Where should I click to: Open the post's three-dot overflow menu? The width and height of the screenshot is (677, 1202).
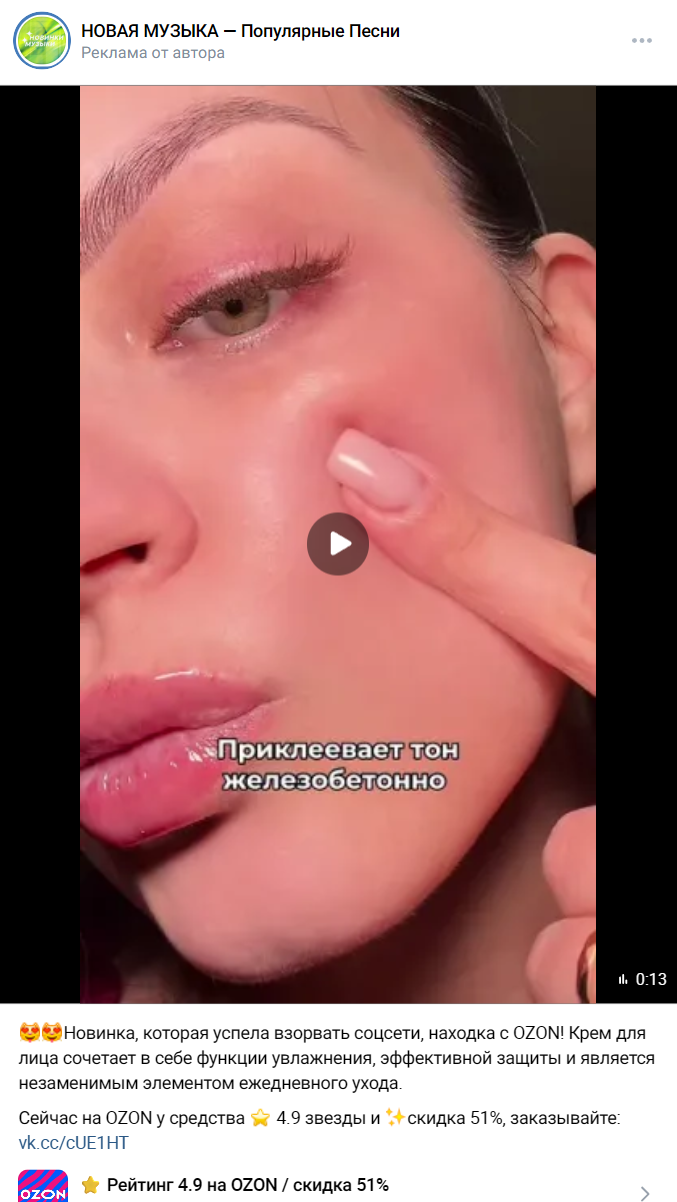coord(642,41)
